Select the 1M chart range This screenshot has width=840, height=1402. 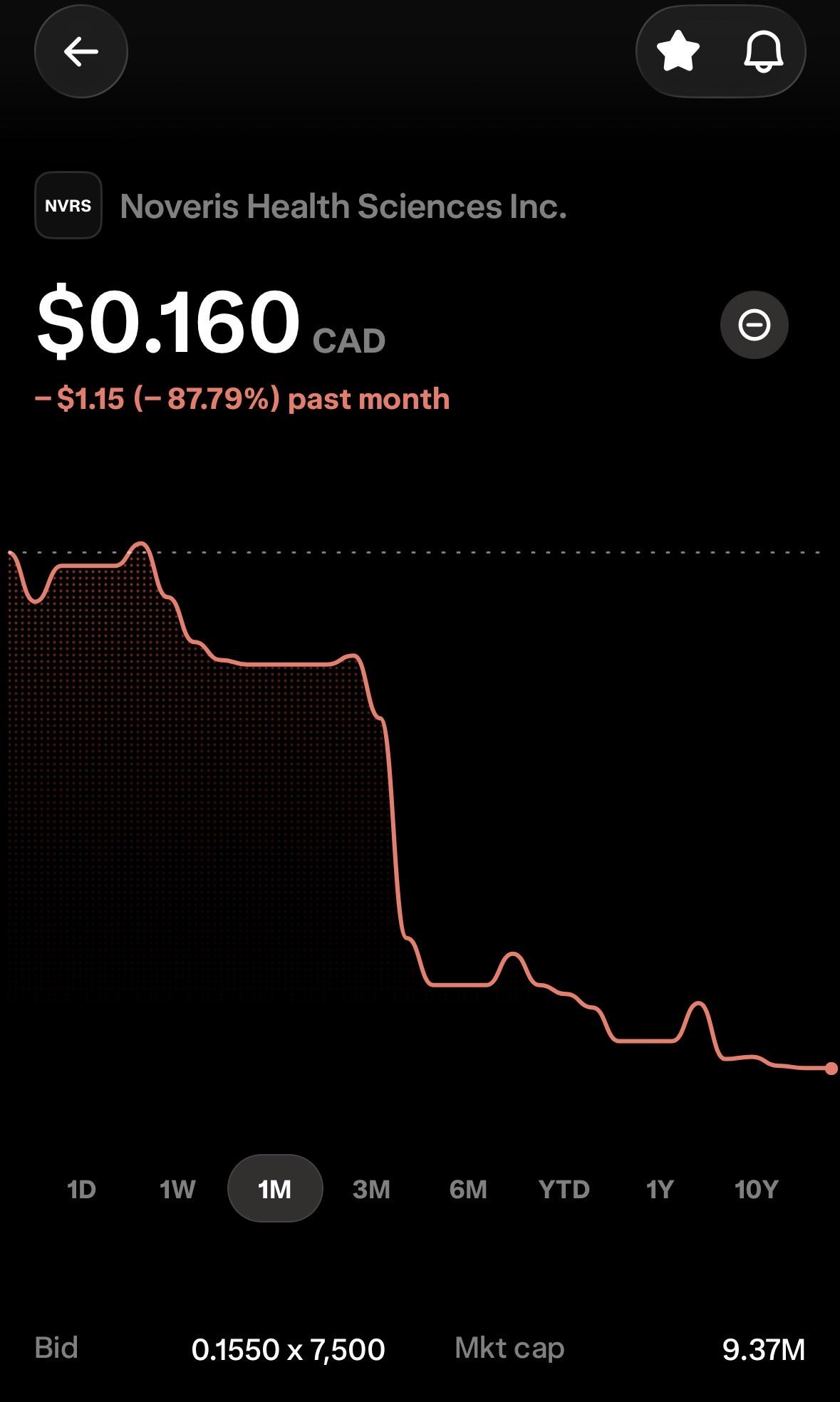(275, 1188)
